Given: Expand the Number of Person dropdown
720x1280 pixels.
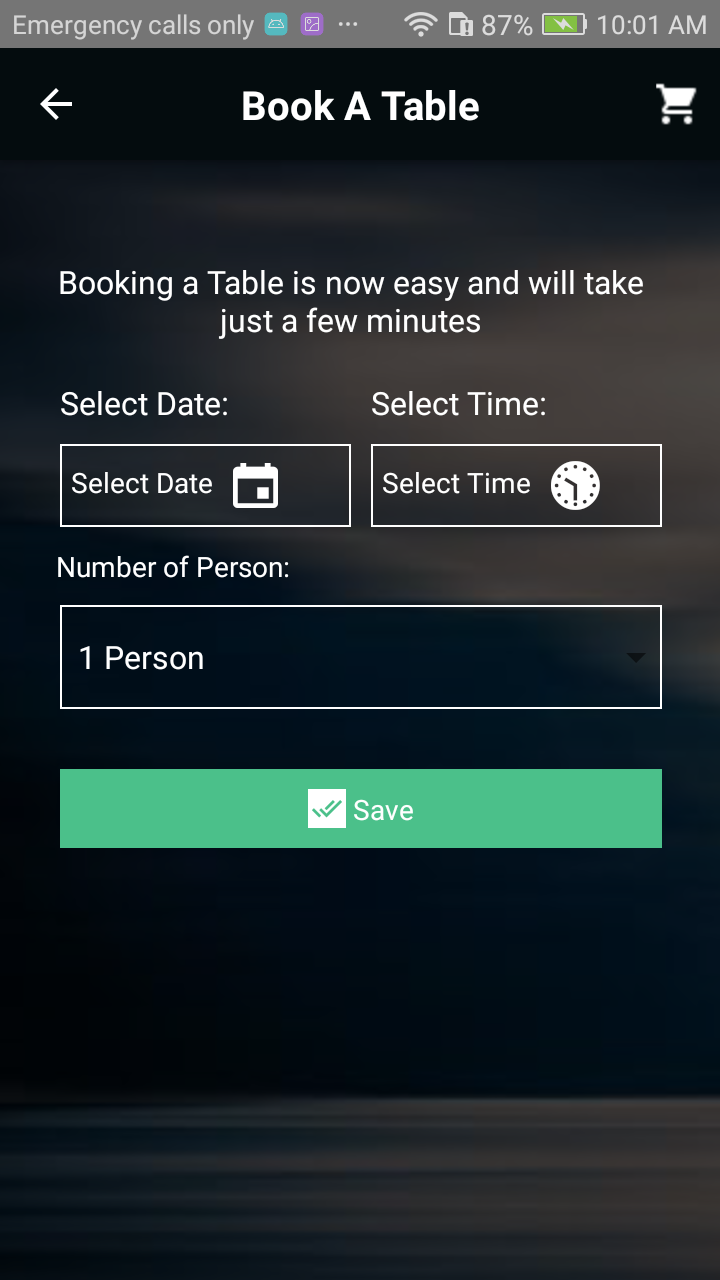Looking at the screenshot, I should click(x=360, y=657).
